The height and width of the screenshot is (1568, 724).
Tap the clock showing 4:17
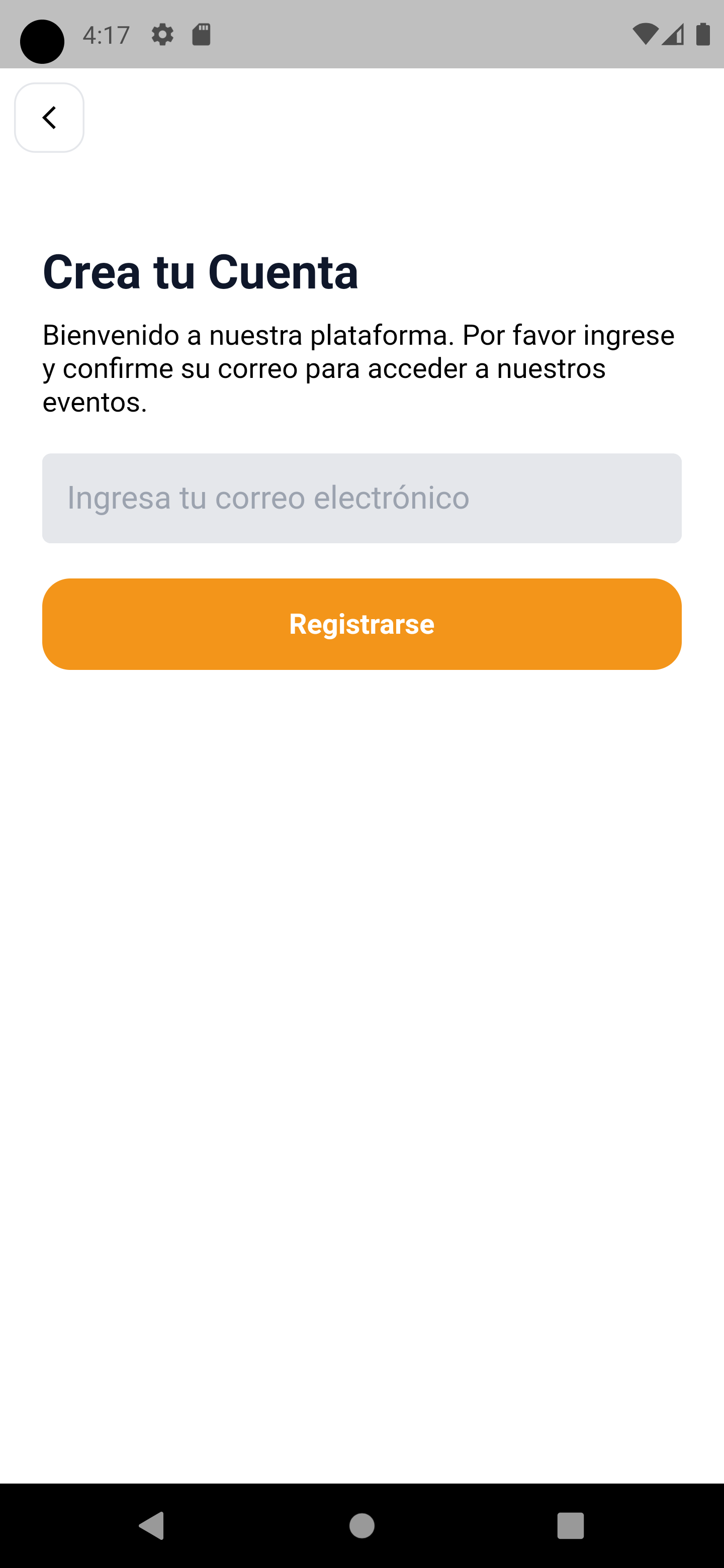pyautogui.click(x=106, y=35)
